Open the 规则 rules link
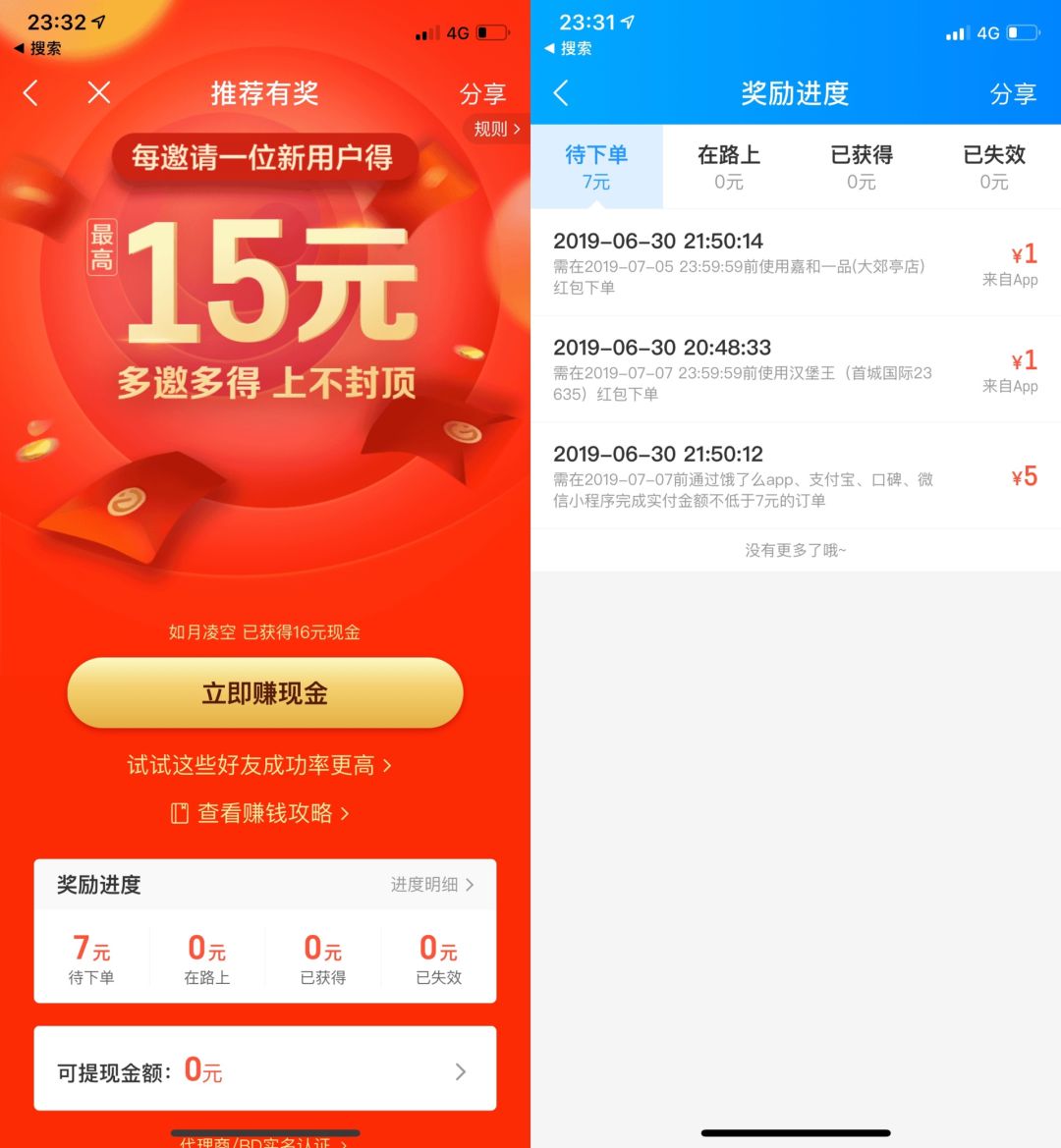This screenshot has width=1061, height=1148. pyautogui.click(x=496, y=129)
